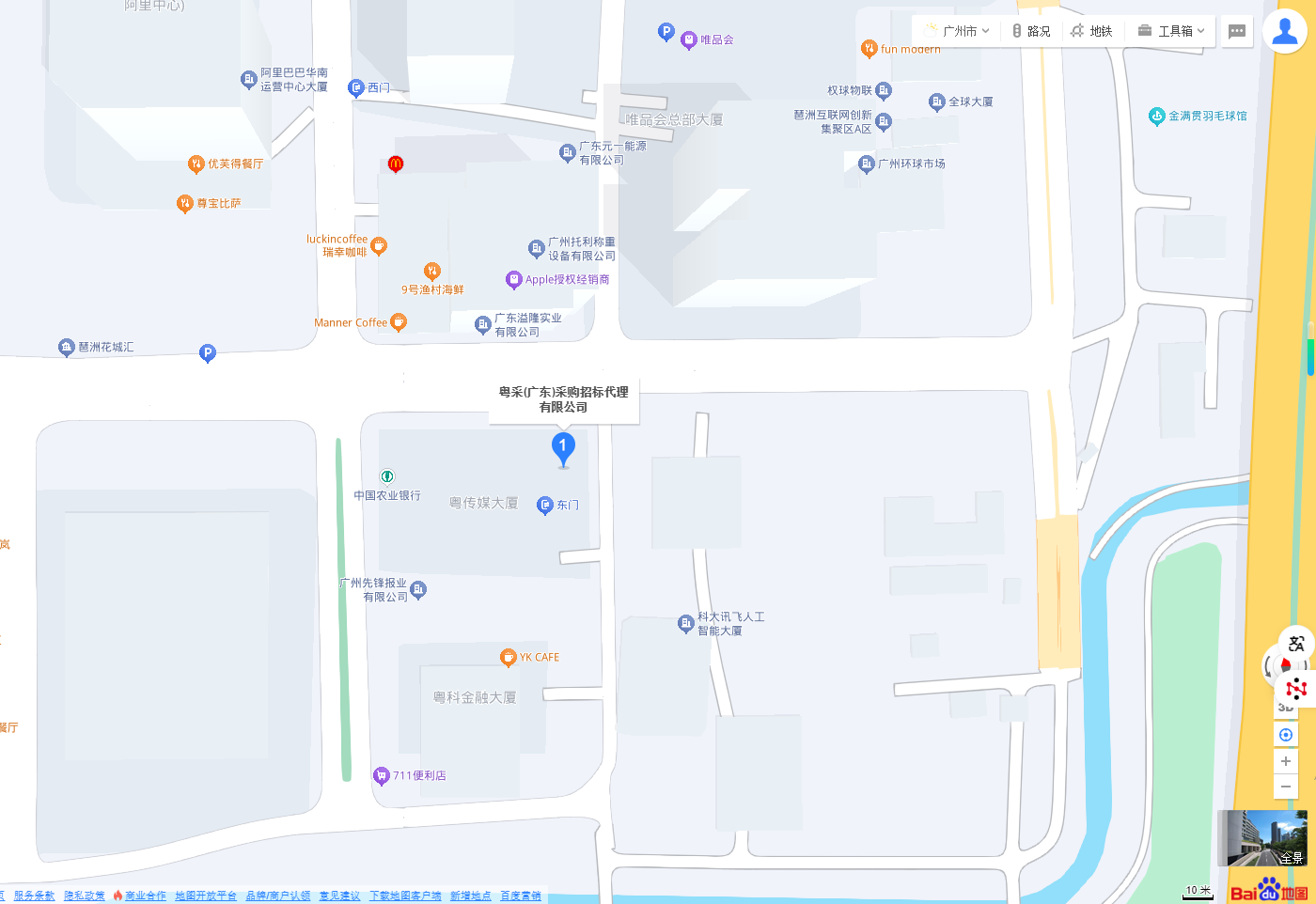Open the 意见建议 feedback link

point(339,896)
